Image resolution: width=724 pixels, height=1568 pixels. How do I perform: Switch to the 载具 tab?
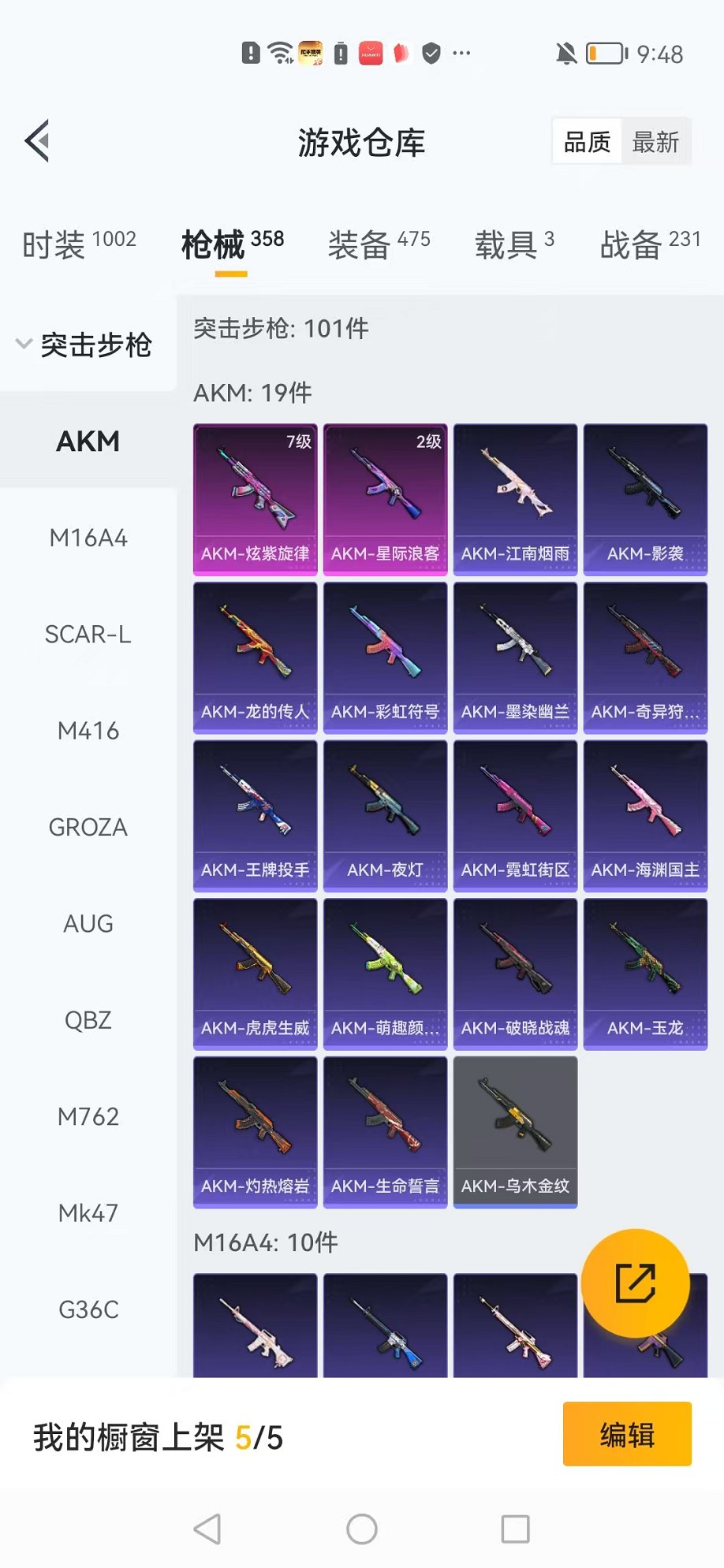[514, 244]
